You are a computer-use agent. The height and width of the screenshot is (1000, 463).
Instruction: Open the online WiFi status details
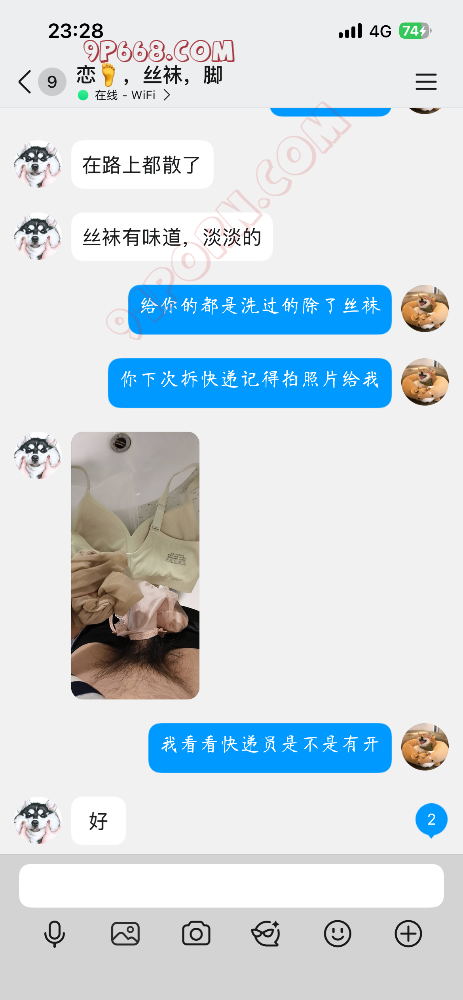pyautogui.click(x=124, y=96)
